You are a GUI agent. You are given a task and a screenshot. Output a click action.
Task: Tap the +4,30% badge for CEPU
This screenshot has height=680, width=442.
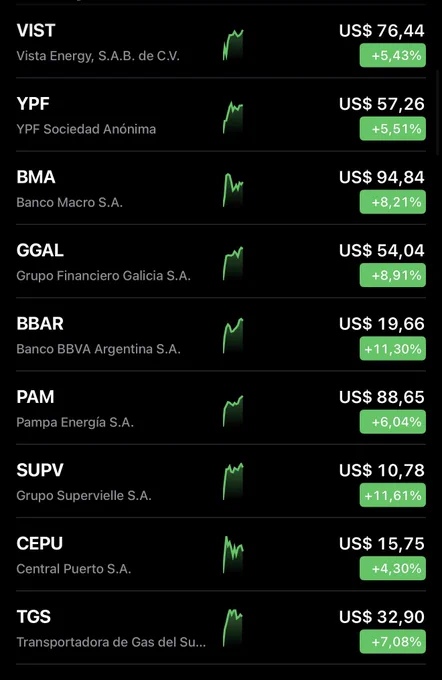click(393, 569)
